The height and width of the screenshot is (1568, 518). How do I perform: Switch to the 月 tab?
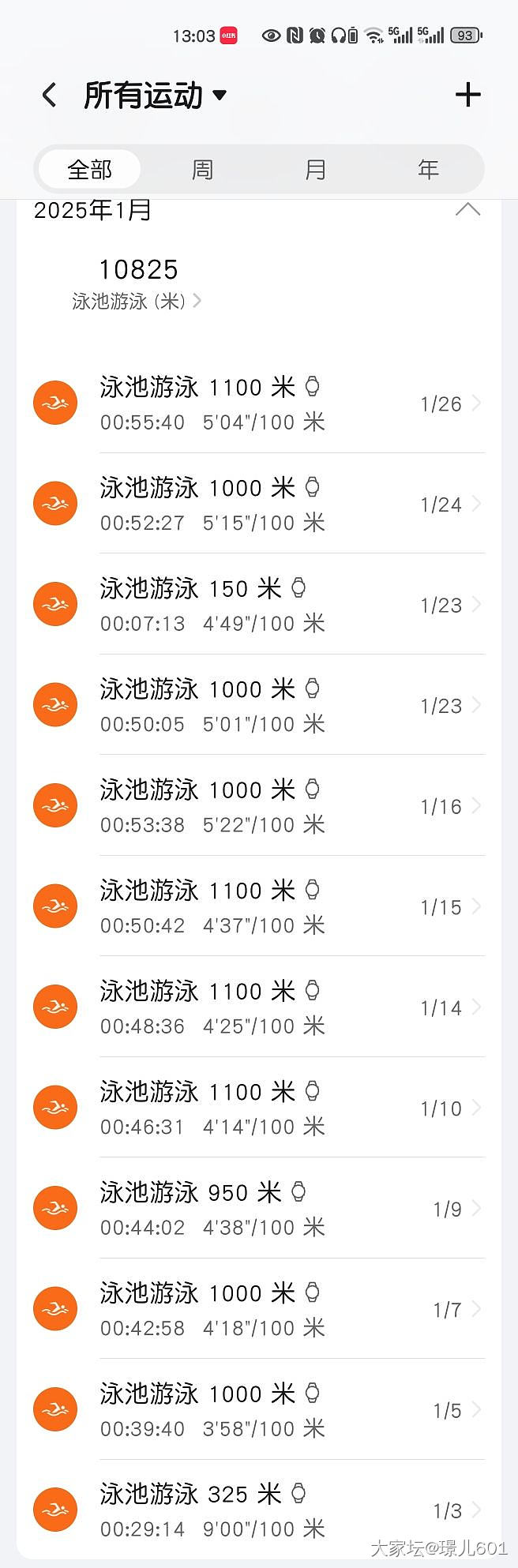click(315, 169)
